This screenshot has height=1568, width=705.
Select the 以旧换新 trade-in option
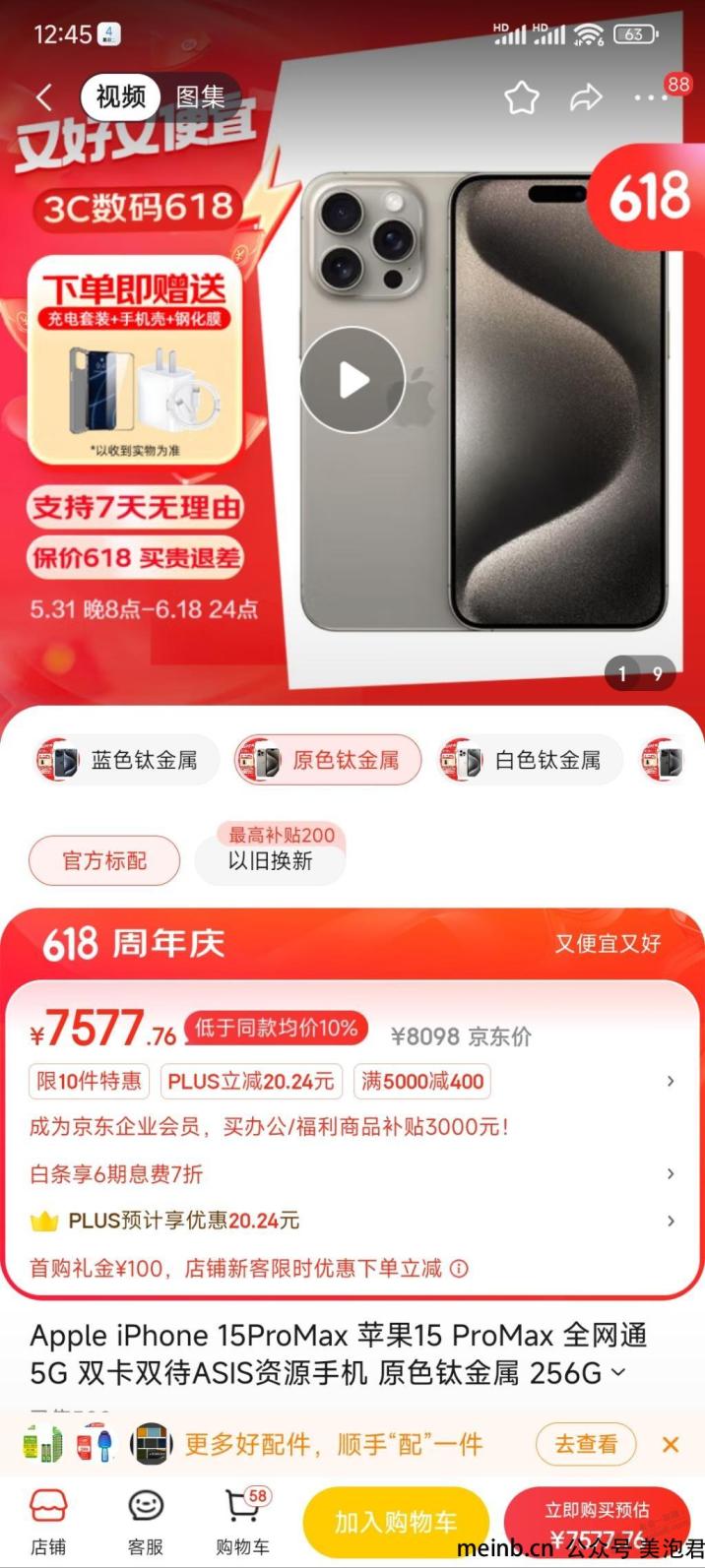270,861
